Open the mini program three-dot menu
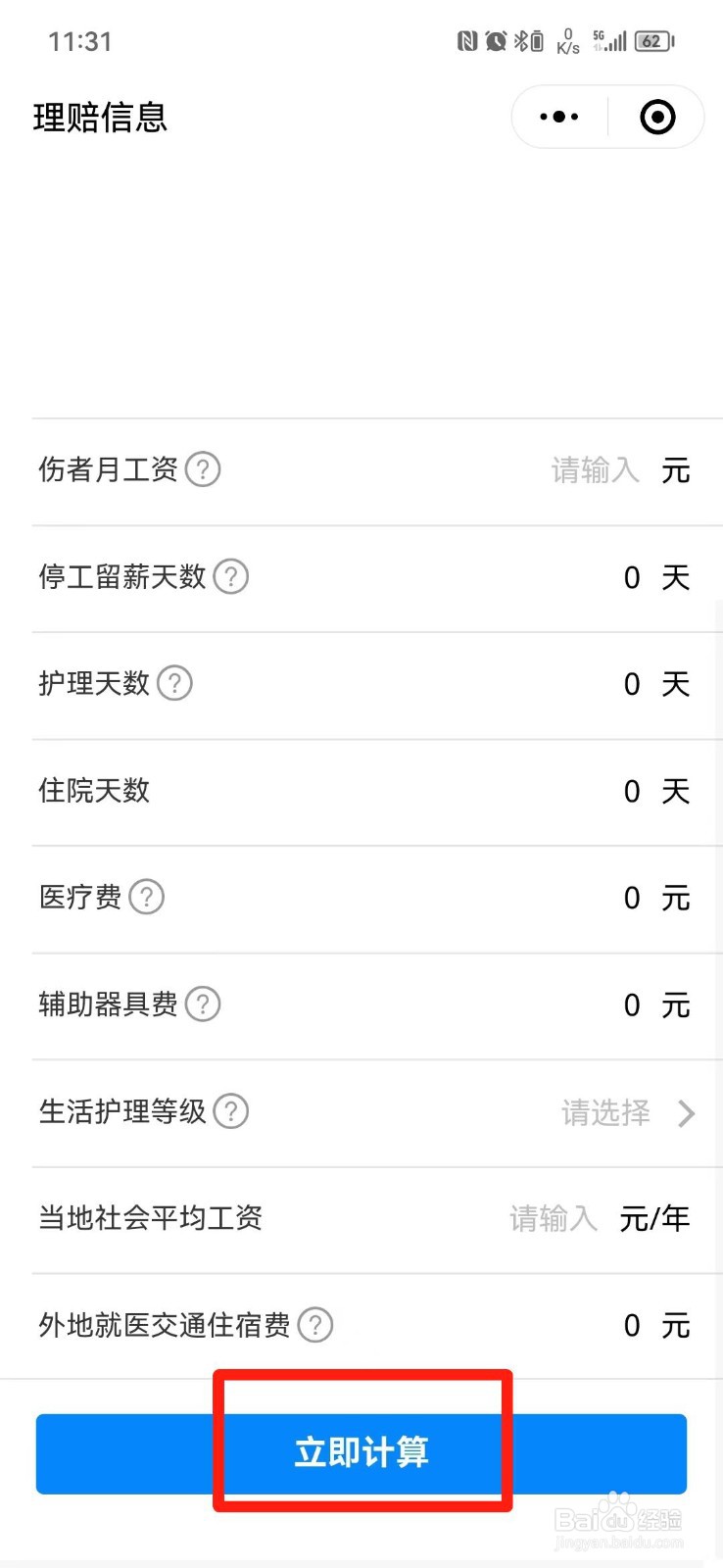Image resolution: width=723 pixels, height=1568 pixels. pos(559,117)
